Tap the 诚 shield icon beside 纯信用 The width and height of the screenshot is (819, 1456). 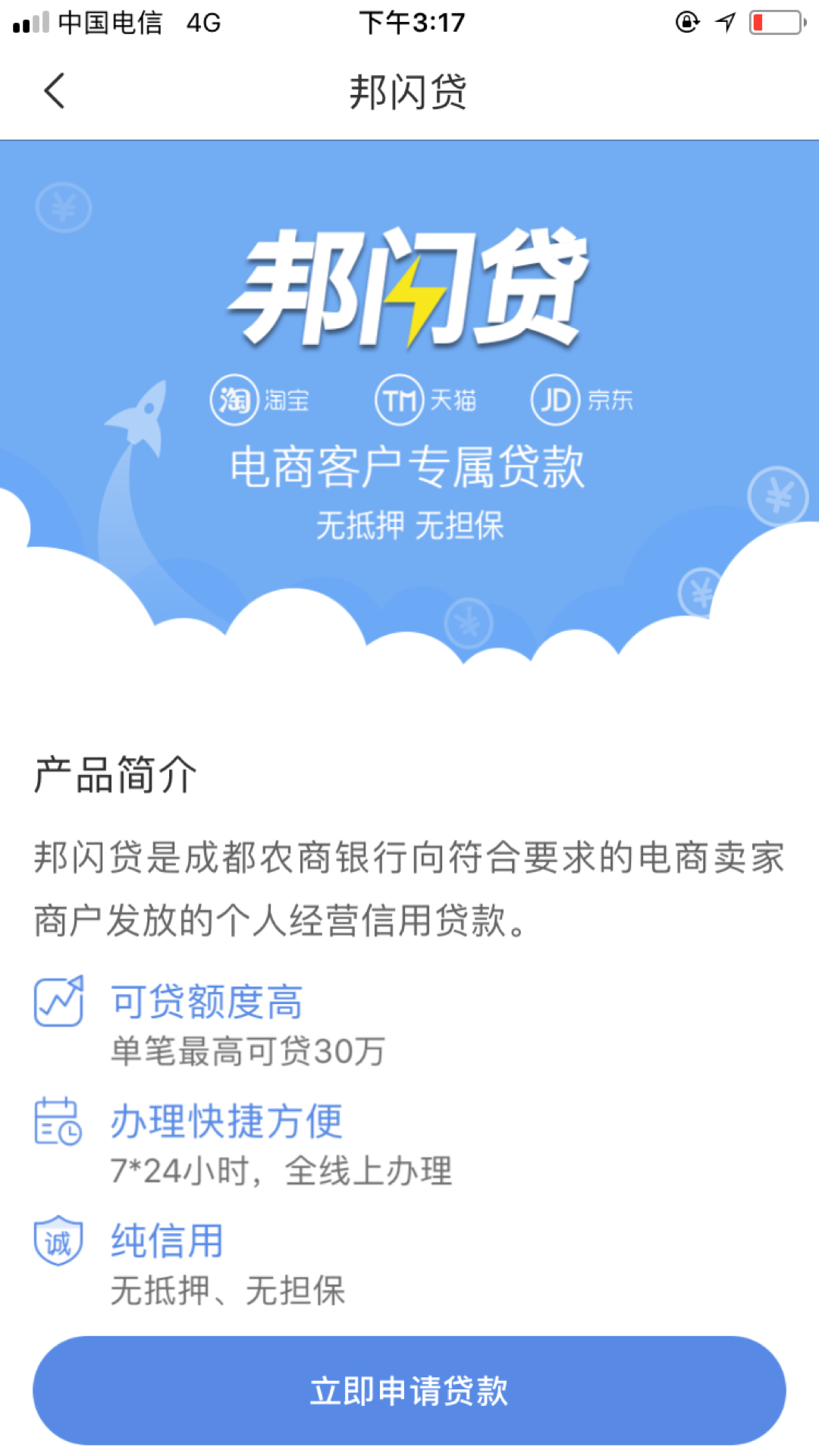[x=58, y=1241]
